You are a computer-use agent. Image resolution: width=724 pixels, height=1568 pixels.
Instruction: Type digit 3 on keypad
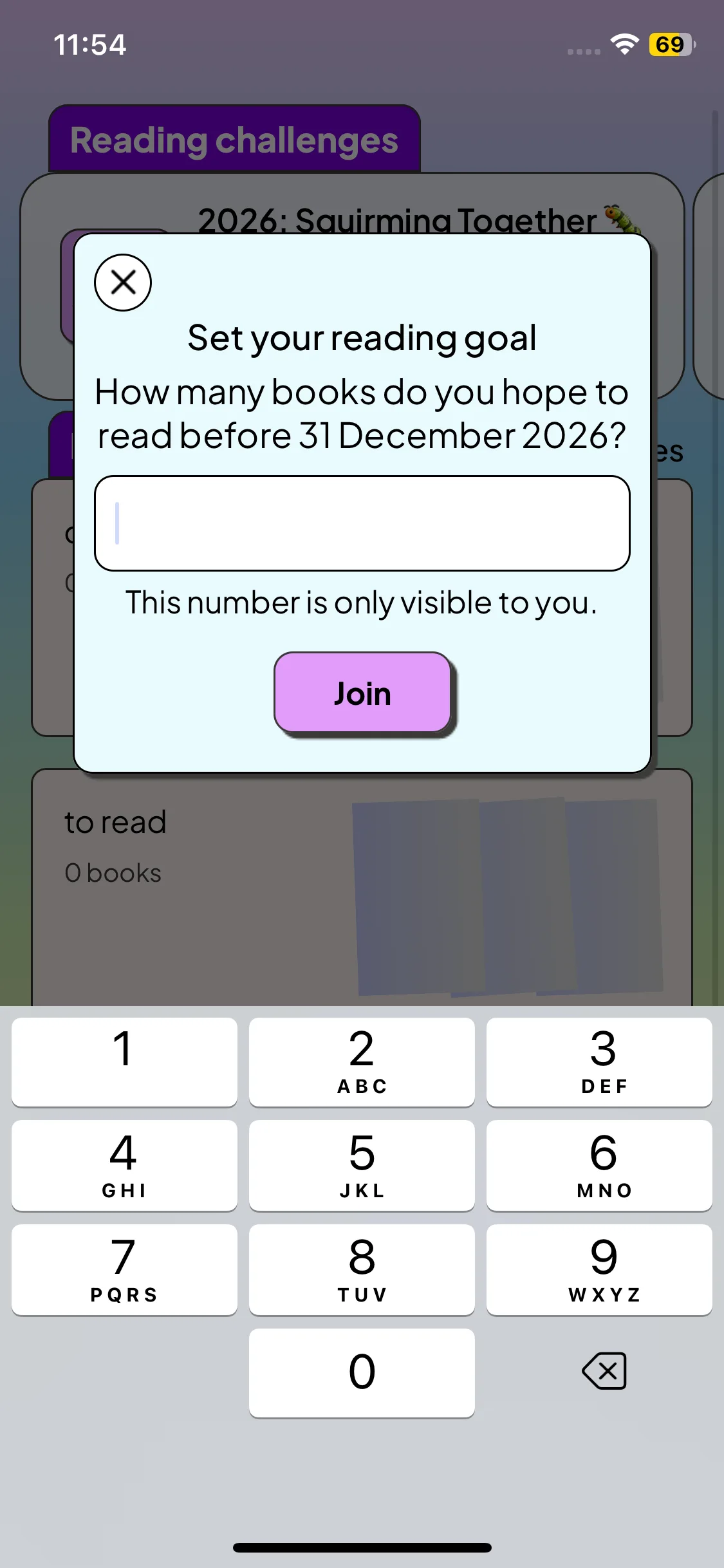[x=599, y=1062]
